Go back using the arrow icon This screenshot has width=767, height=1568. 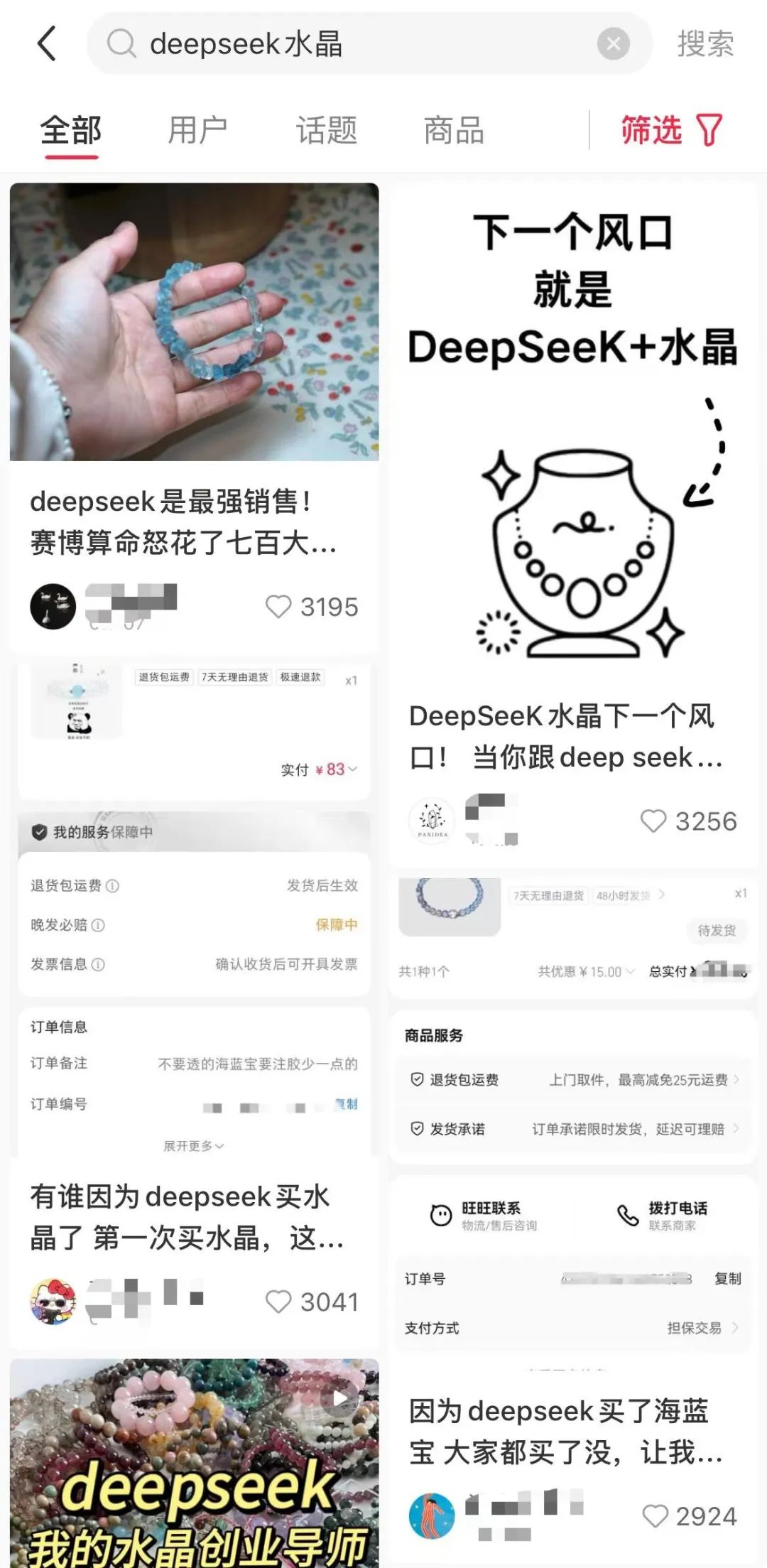click(x=47, y=44)
